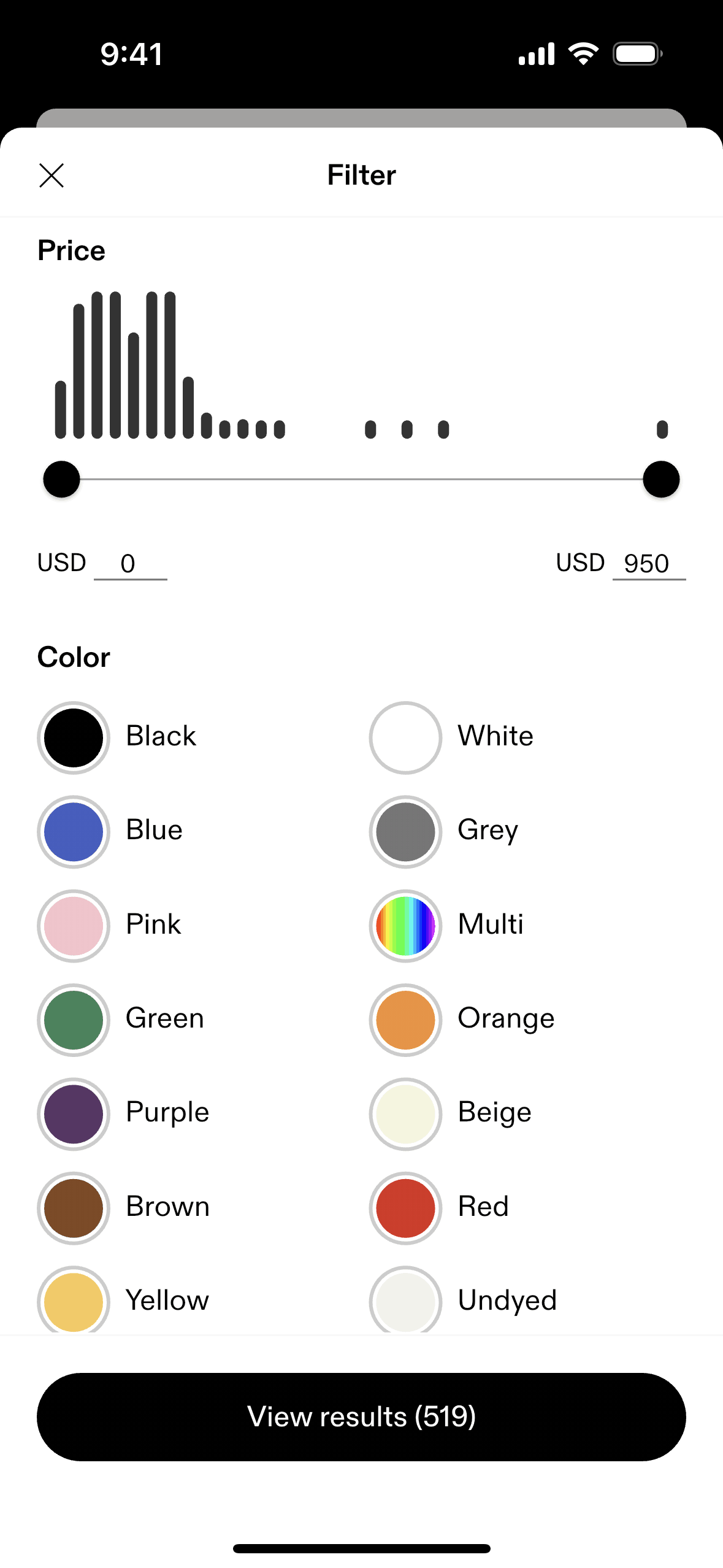Screen dimensions: 723x1568
Task: Tap View results (519) button
Action: tap(361, 1416)
